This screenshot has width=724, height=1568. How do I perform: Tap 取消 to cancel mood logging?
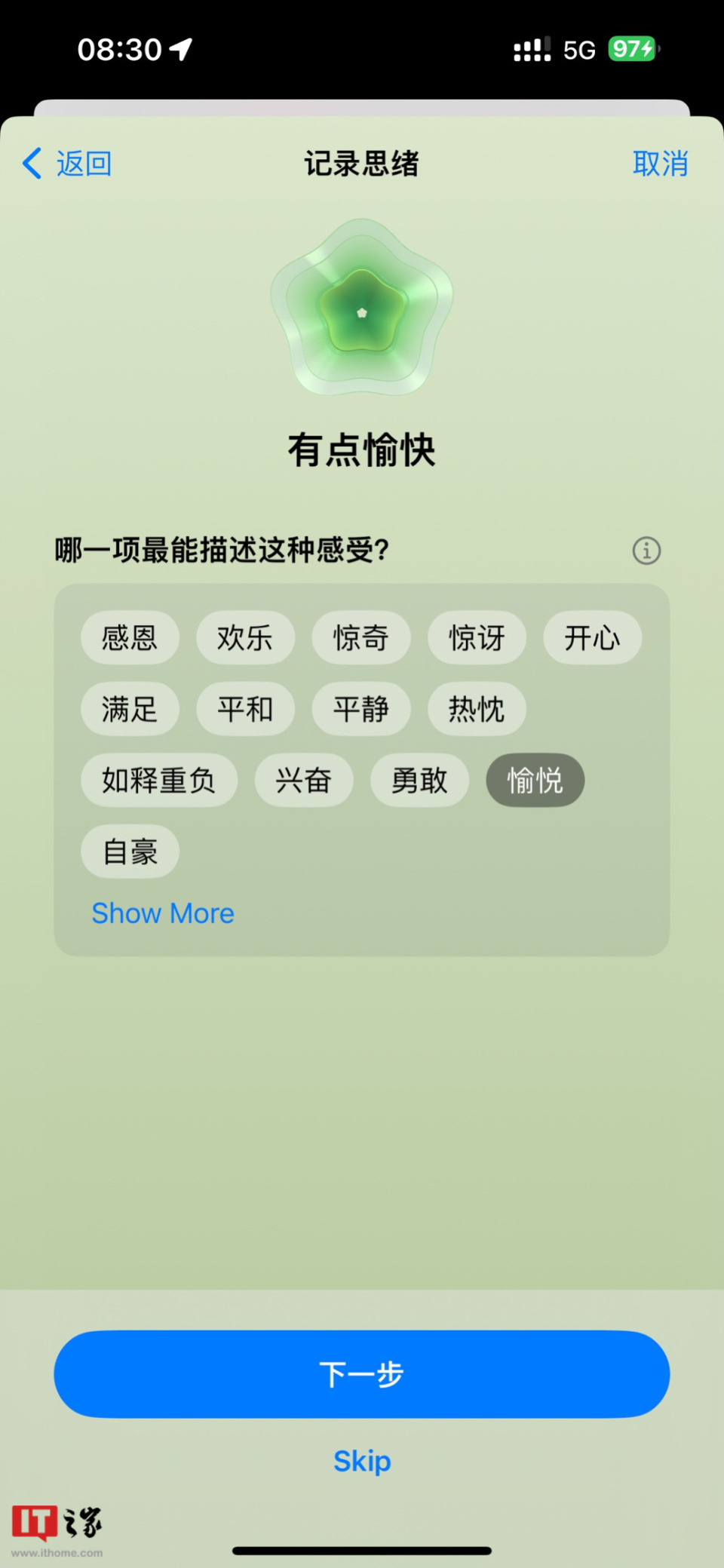pyautogui.click(x=660, y=163)
